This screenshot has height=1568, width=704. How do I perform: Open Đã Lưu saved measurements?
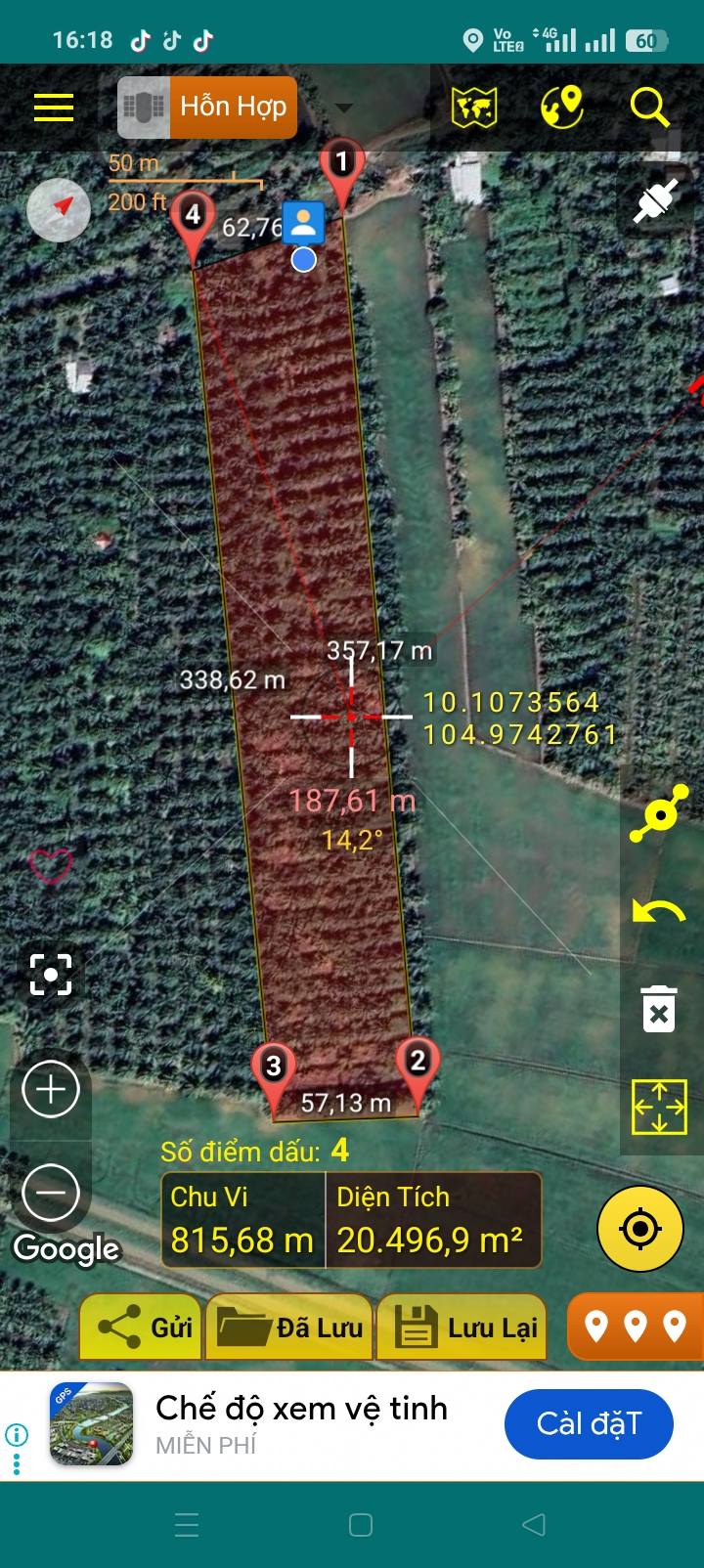coord(290,1327)
